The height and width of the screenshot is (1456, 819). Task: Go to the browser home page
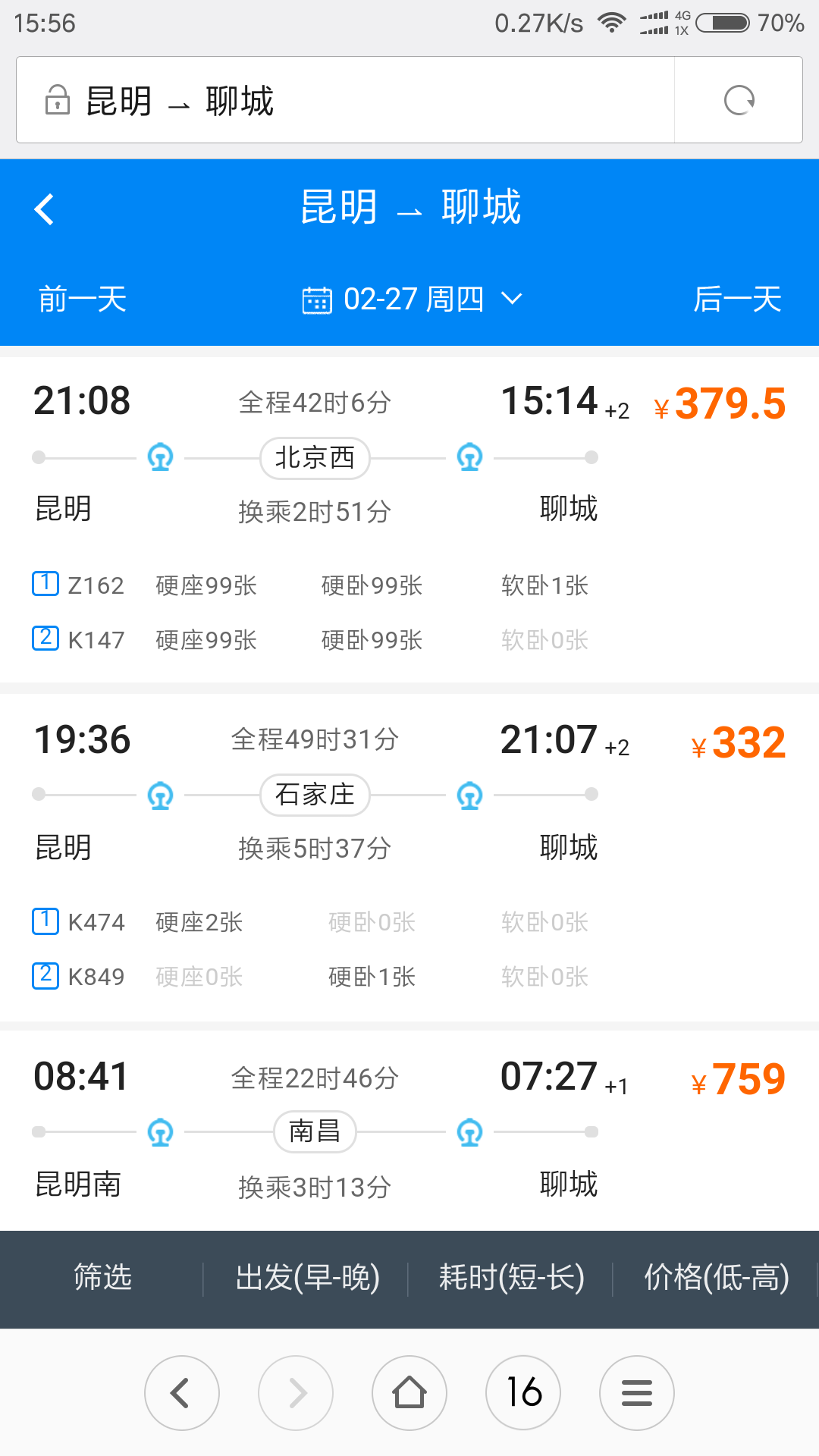409,1392
